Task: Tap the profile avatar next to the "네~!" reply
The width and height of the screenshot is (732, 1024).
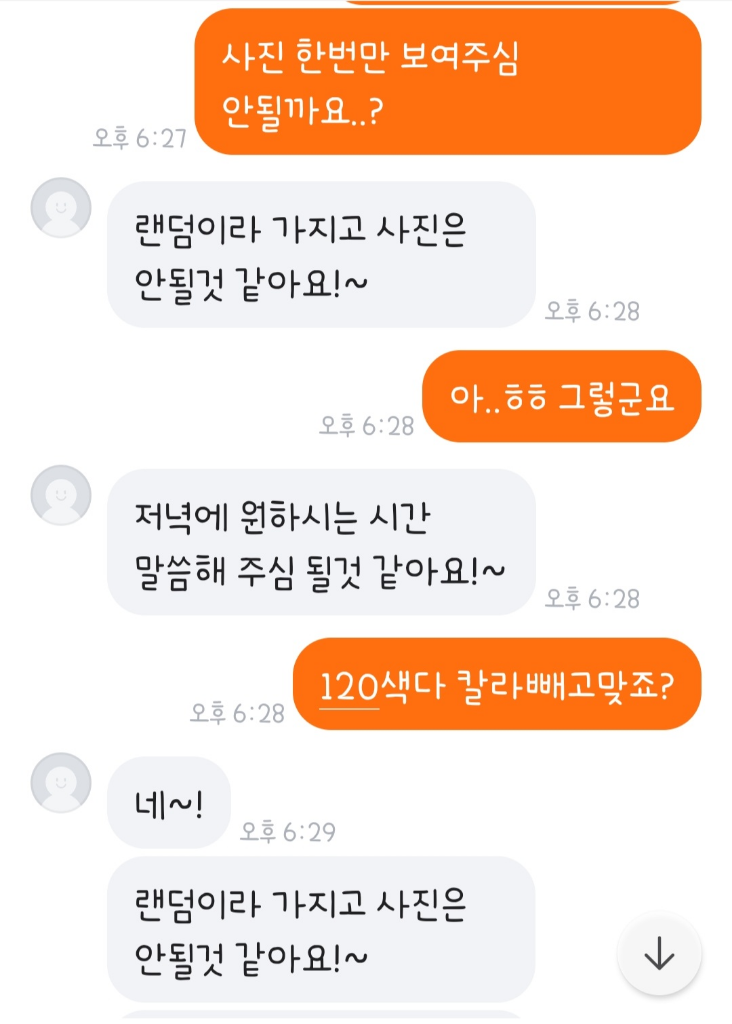Action: 61,783
